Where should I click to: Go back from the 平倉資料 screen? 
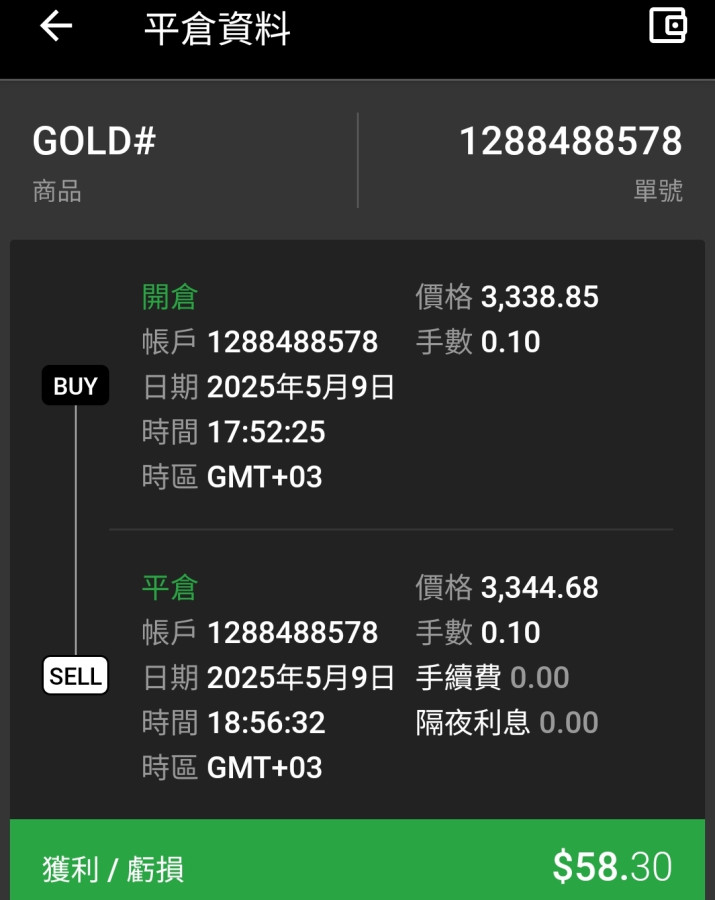click(x=56, y=26)
